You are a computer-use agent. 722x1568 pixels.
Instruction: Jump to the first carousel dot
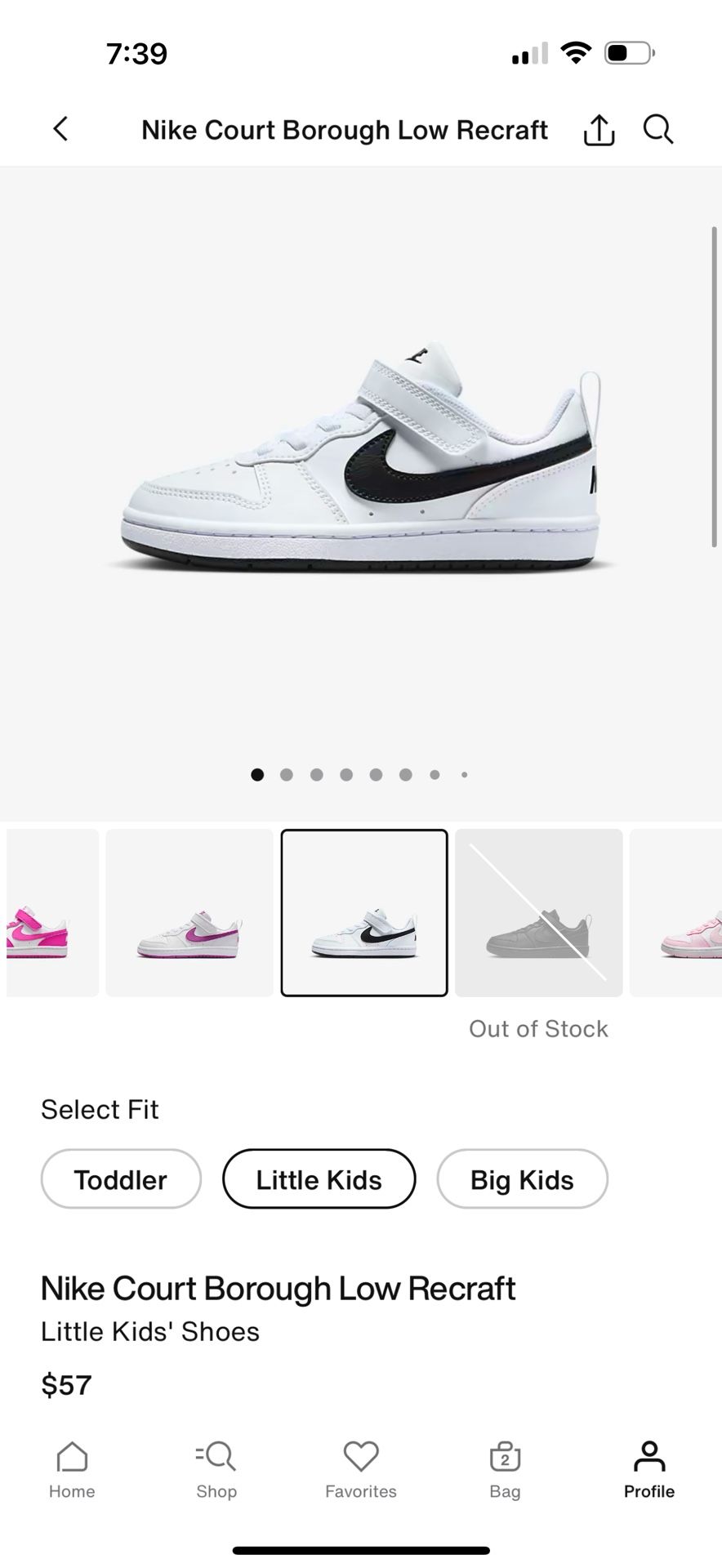coord(257,774)
